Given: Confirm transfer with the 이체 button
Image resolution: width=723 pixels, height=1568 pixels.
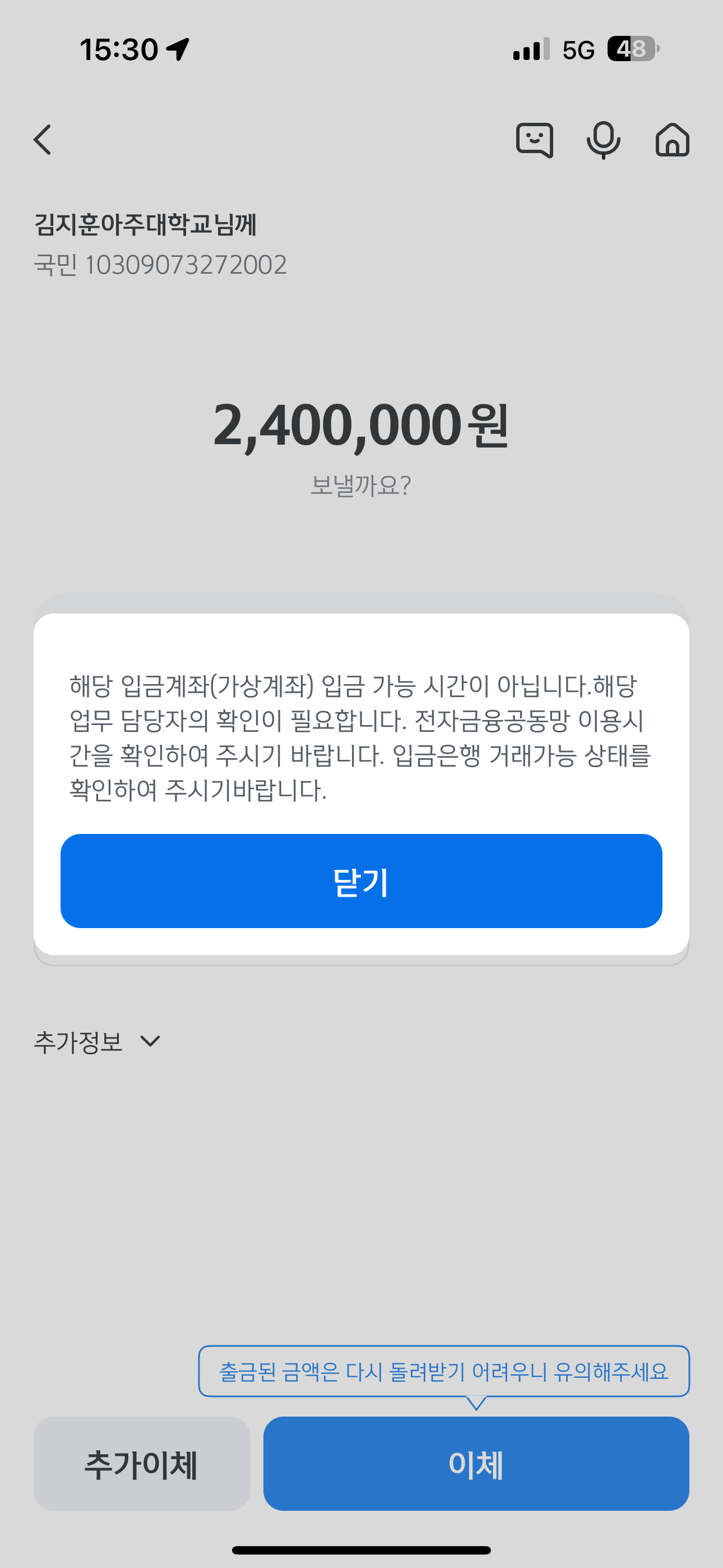Looking at the screenshot, I should coord(476,1463).
